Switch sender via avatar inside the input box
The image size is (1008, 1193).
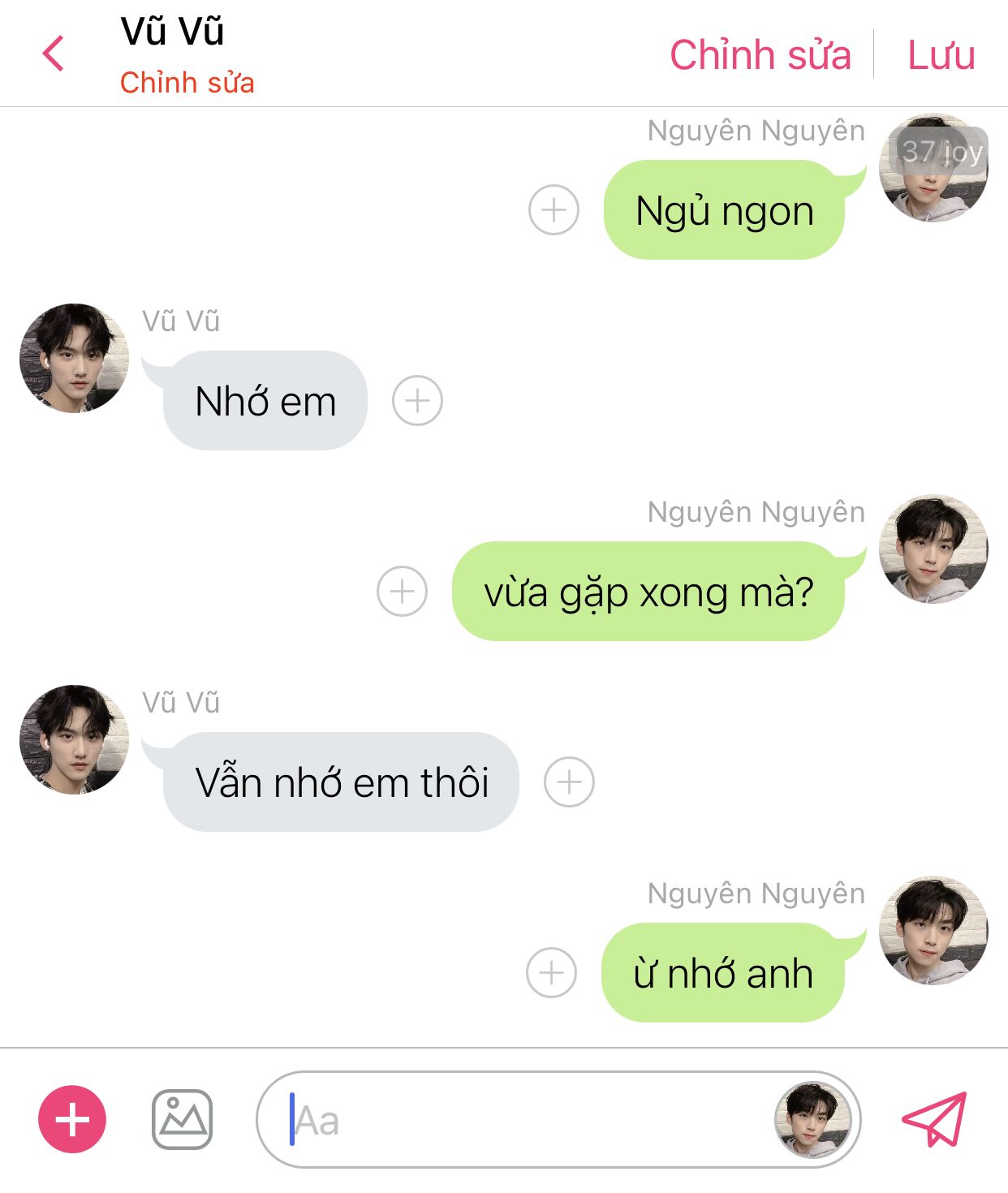click(x=812, y=1120)
